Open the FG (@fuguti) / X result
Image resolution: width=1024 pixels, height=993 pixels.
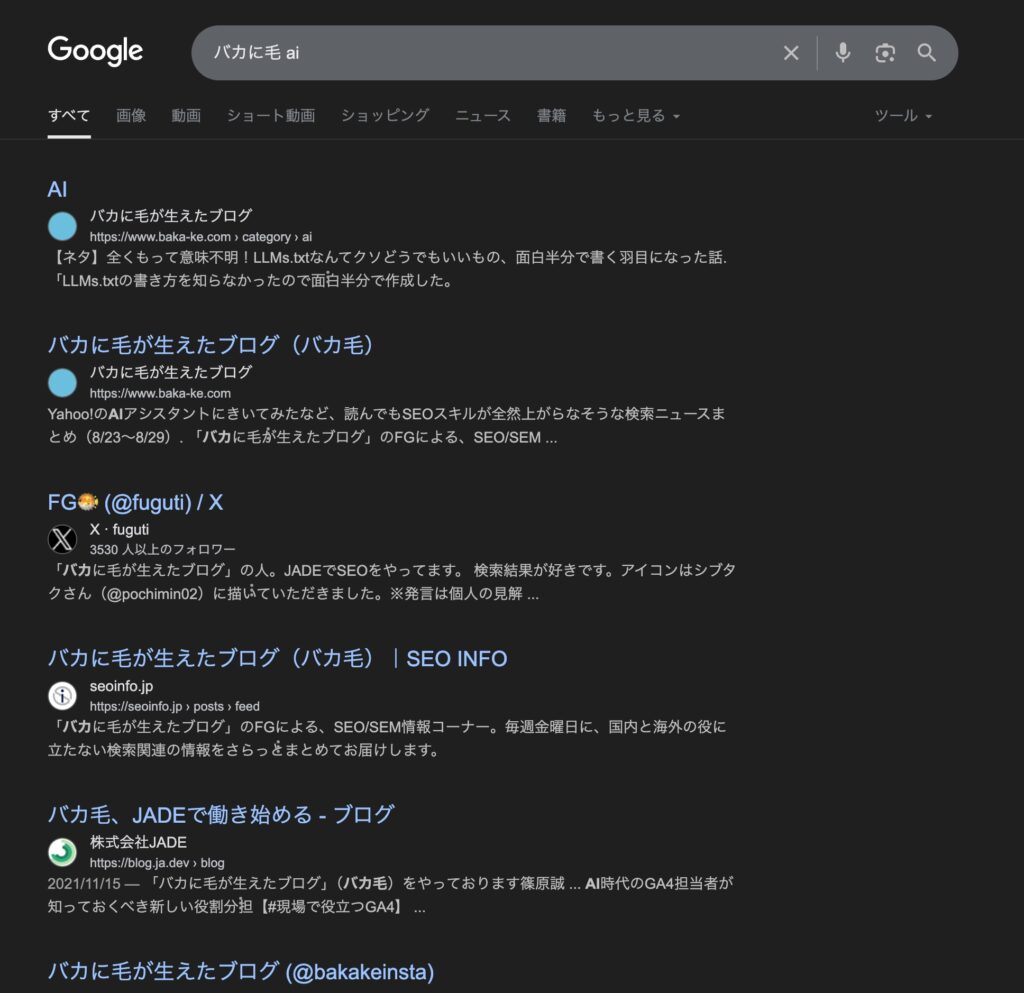pos(135,502)
